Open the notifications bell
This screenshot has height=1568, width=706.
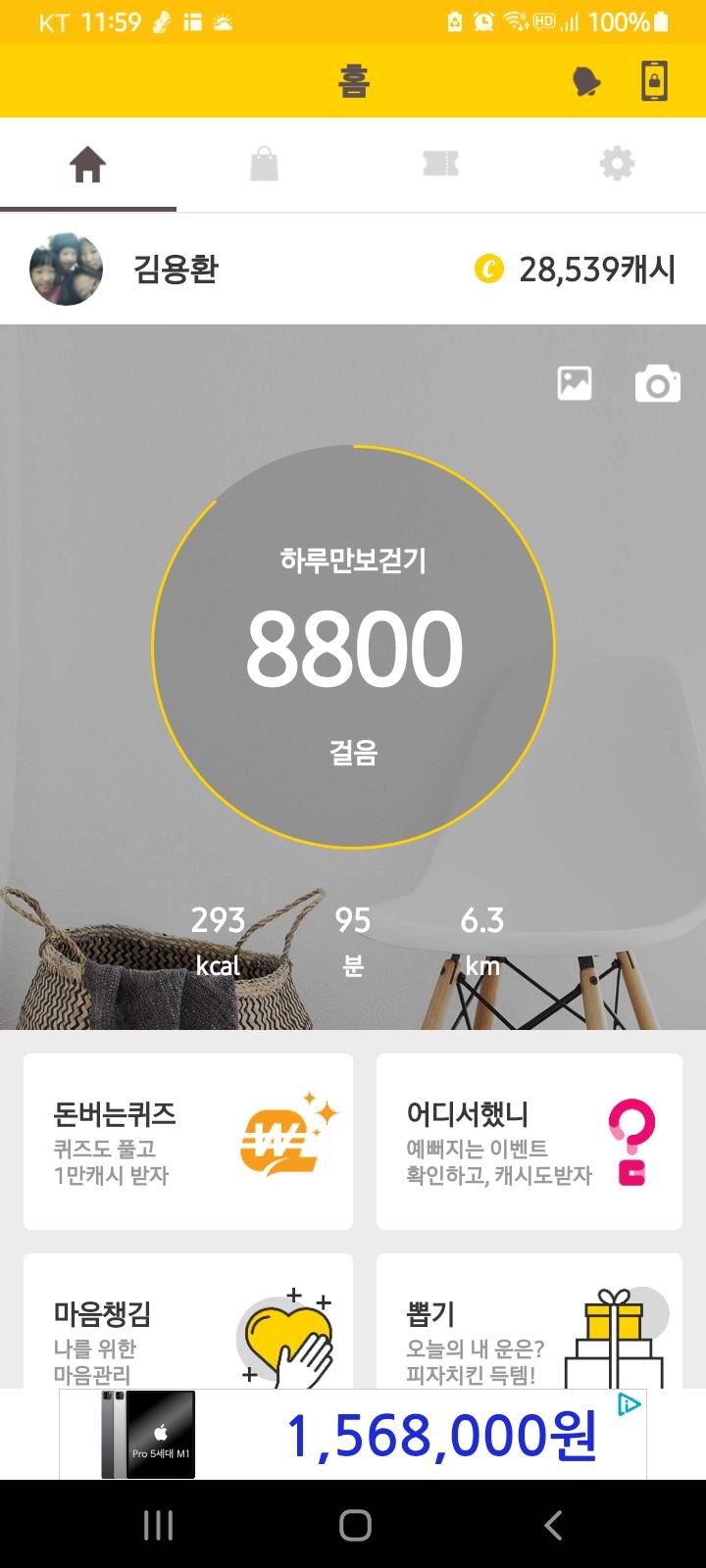586,81
